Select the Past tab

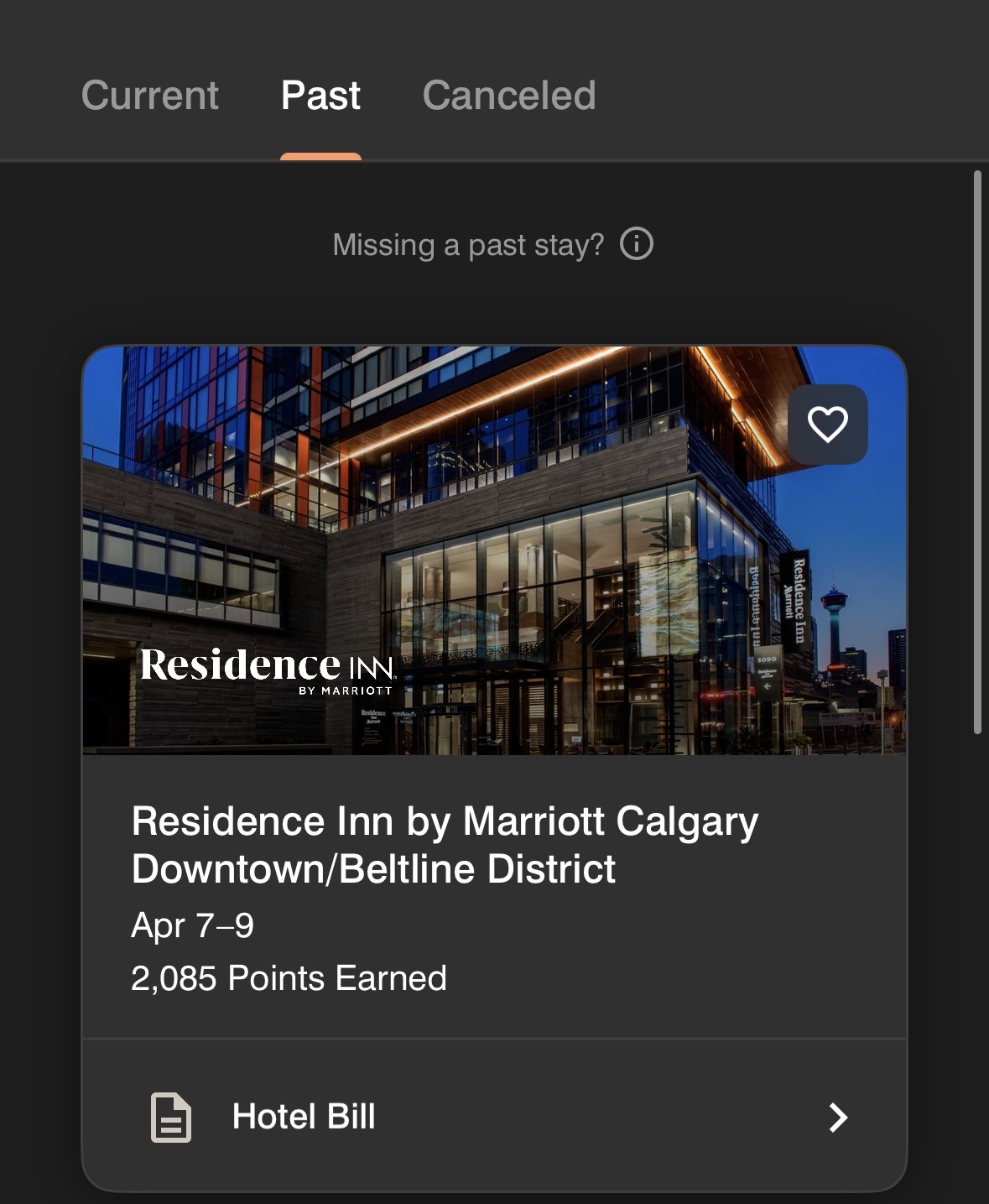coord(320,96)
